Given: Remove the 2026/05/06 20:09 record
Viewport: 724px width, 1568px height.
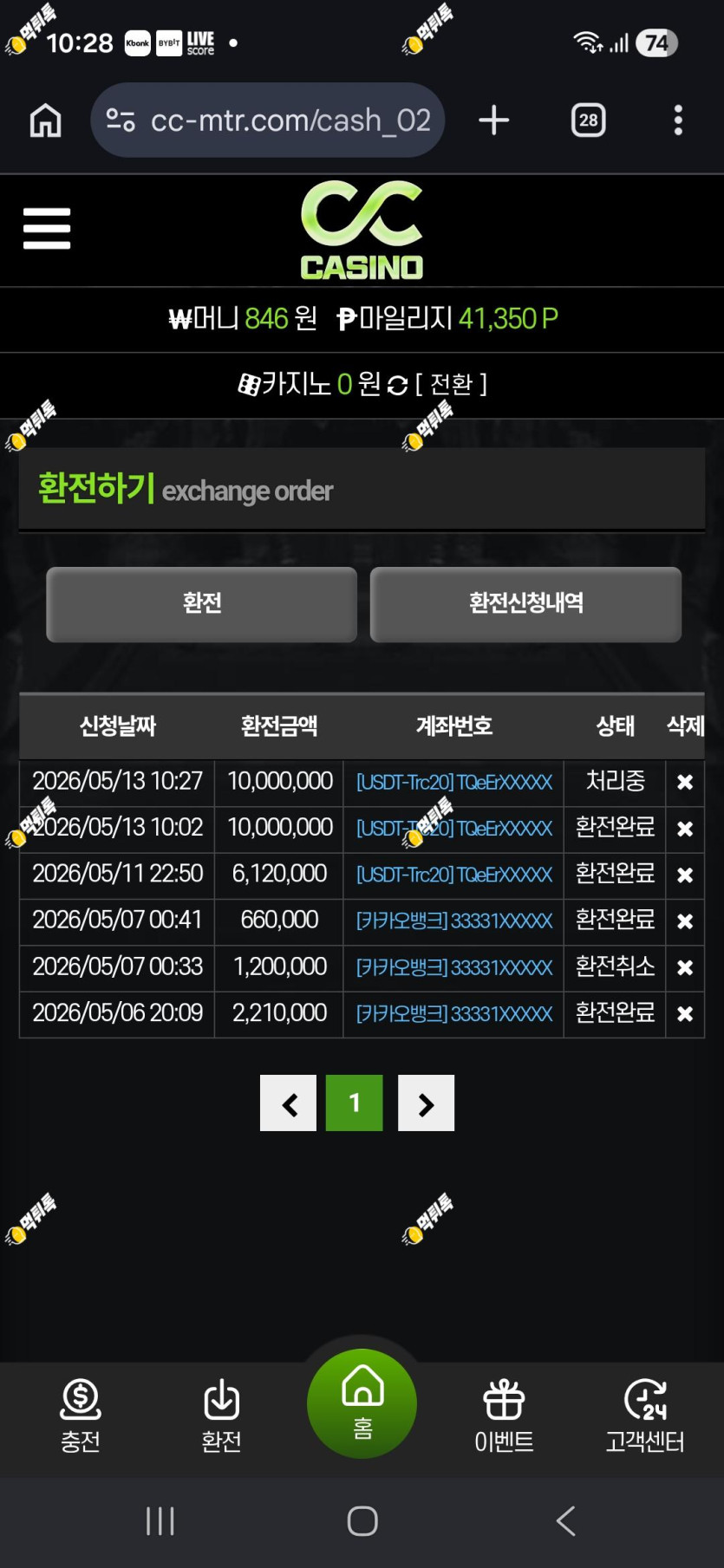Looking at the screenshot, I should coord(685,1014).
